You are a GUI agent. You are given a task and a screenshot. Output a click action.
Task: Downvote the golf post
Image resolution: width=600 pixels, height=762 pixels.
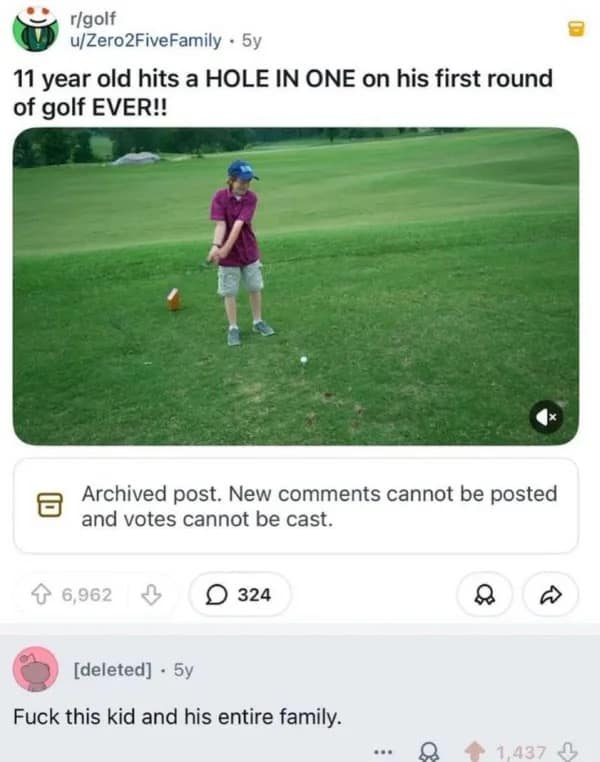(151, 595)
